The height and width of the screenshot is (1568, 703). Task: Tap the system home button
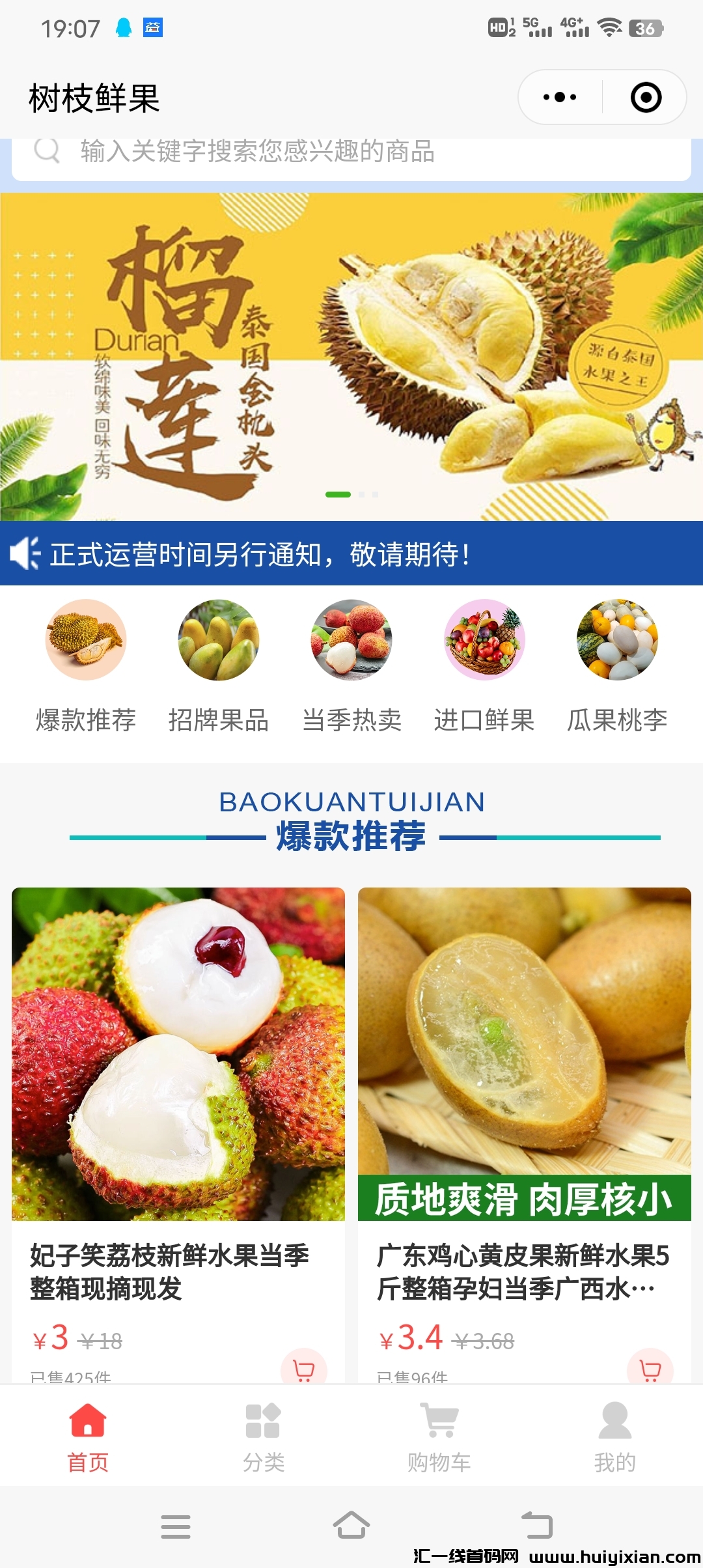pos(351,1525)
